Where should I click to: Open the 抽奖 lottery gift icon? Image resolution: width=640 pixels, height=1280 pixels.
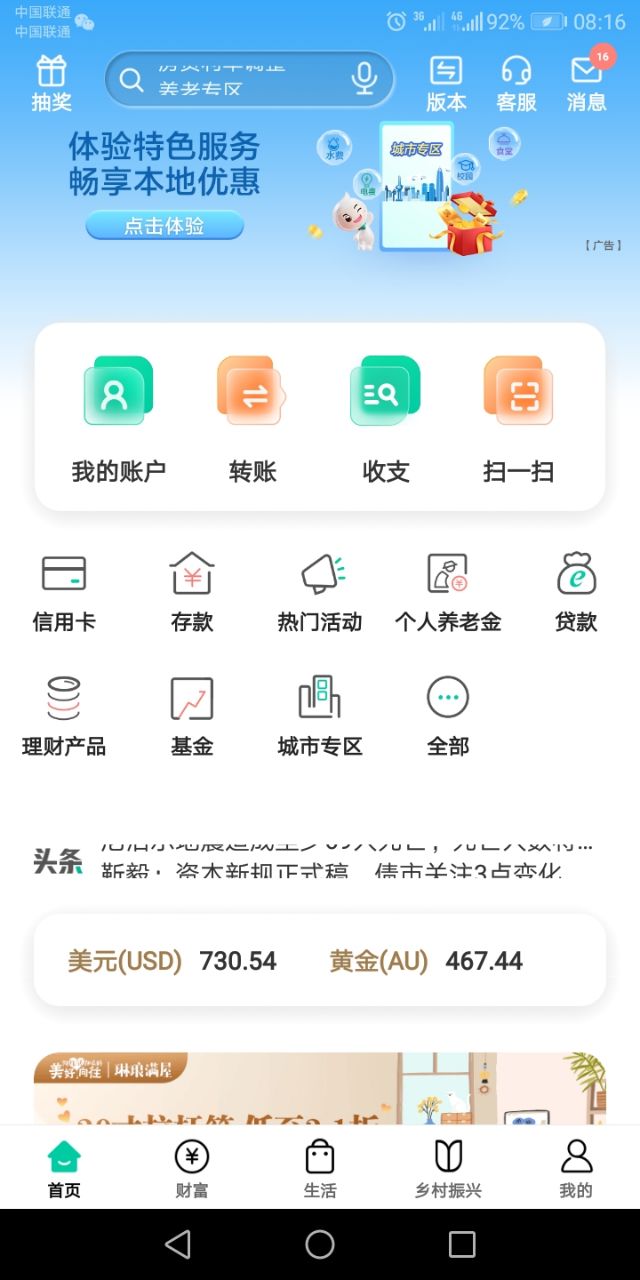[x=51, y=83]
